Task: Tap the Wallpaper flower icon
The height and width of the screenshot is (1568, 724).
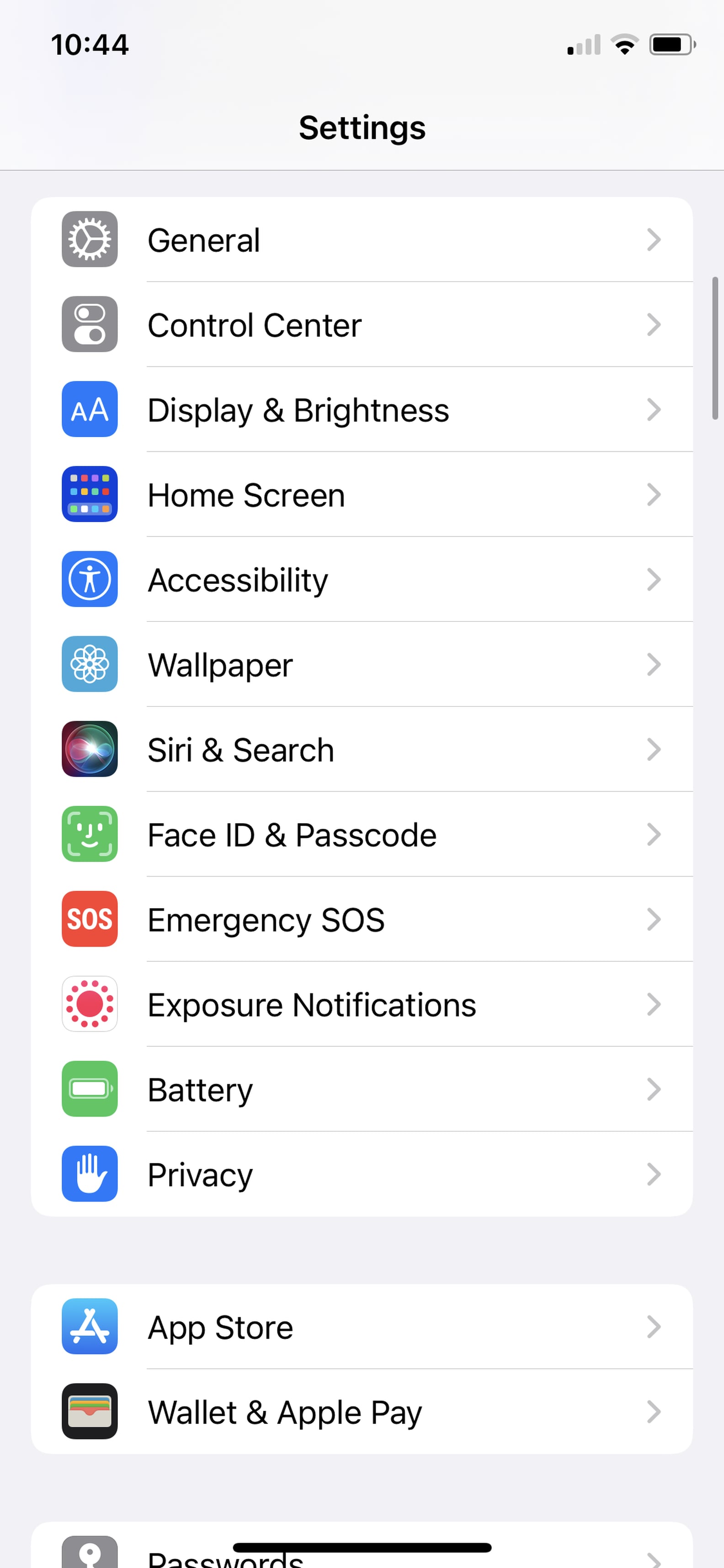Action: 90,664
